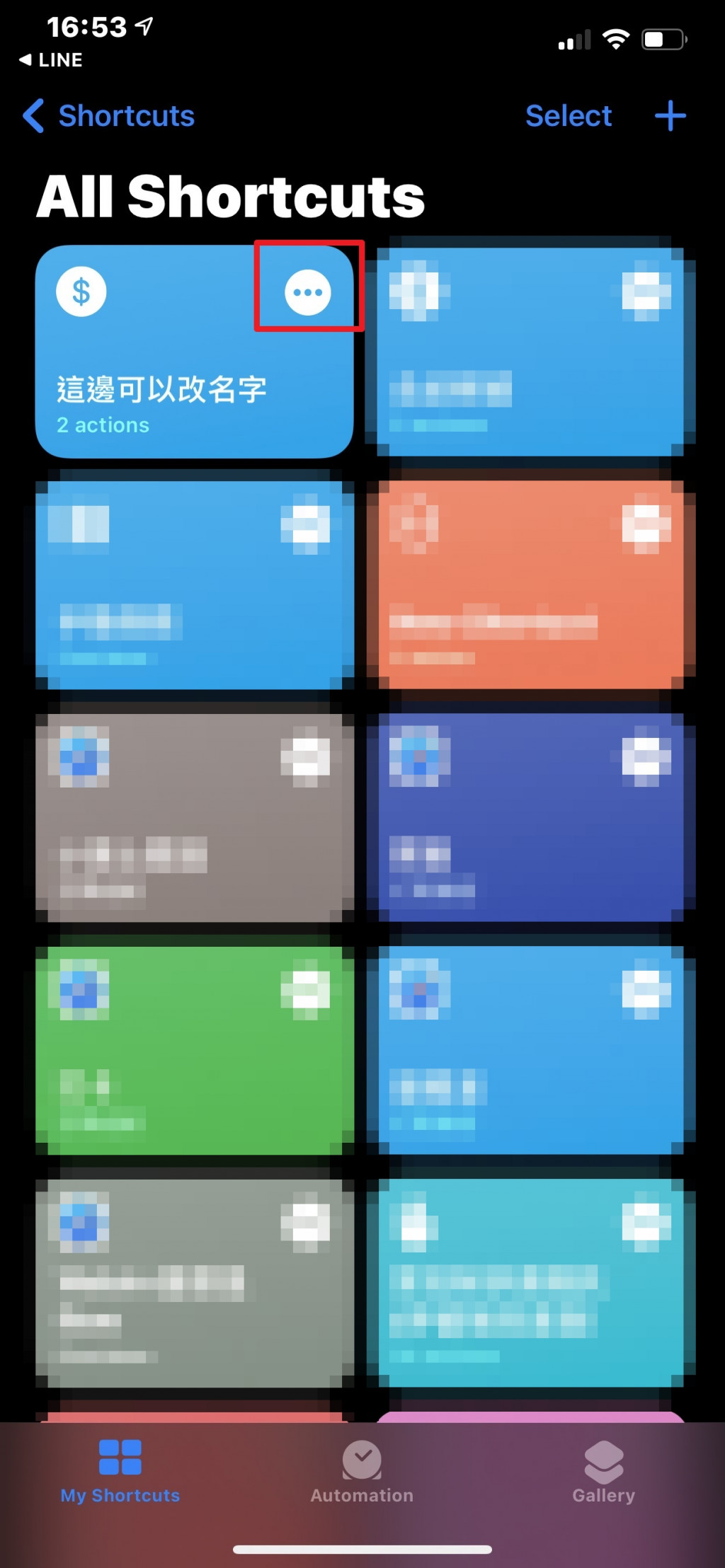The height and width of the screenshot is (1568, 725).
Task: Run the orange shortcut card
Action: [524, 587]
